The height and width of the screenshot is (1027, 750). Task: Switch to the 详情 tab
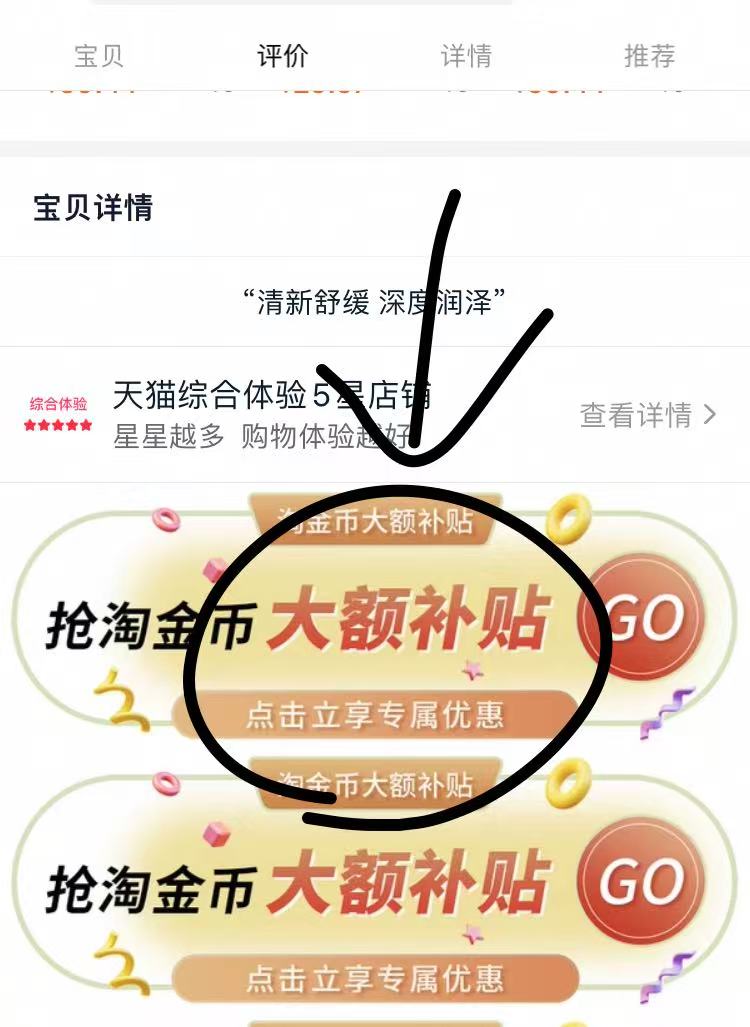(x=466, y=56)
